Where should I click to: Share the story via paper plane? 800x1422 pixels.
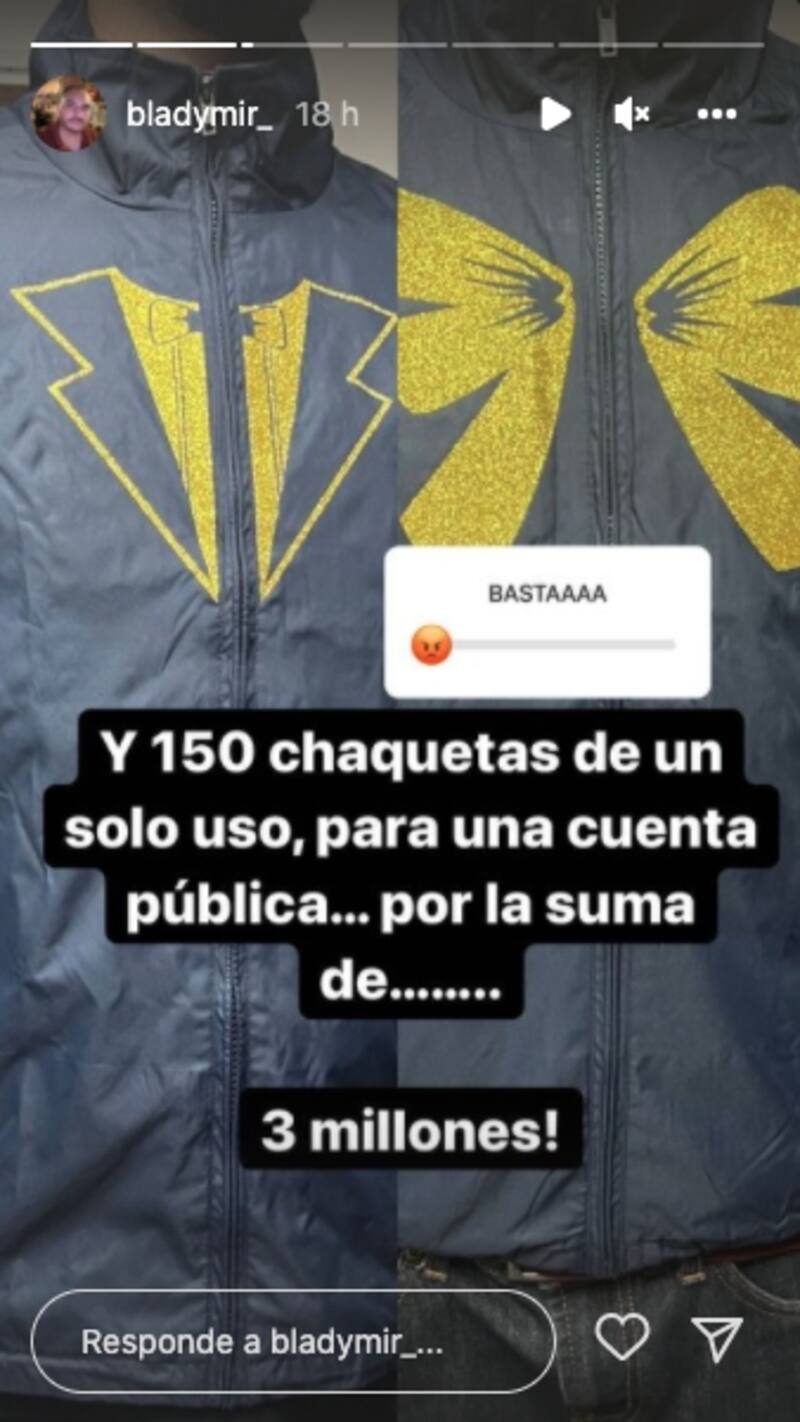click(717, 1338)
